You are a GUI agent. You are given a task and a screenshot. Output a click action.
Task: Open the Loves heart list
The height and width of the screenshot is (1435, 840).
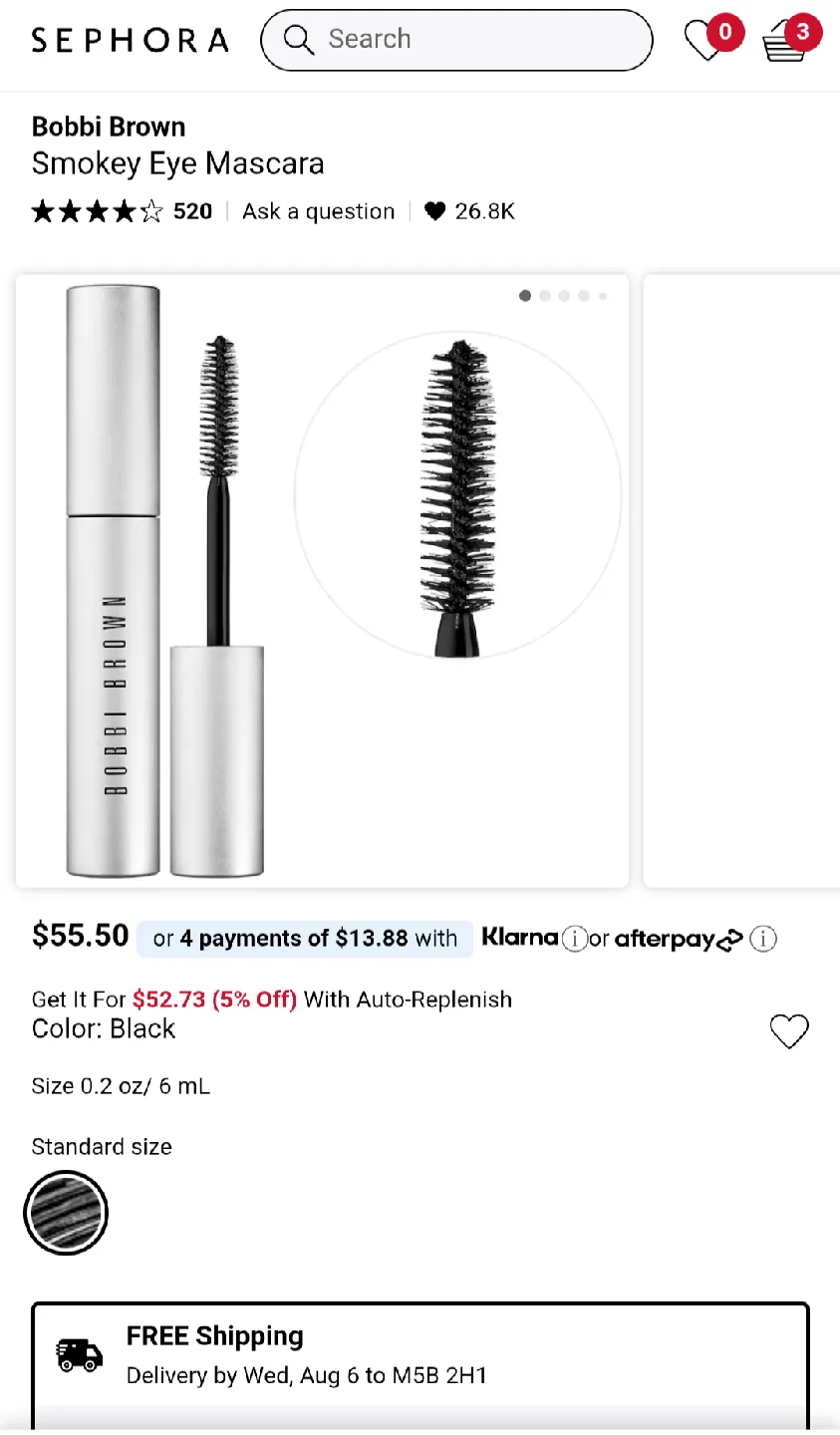(x=705, y=41)
